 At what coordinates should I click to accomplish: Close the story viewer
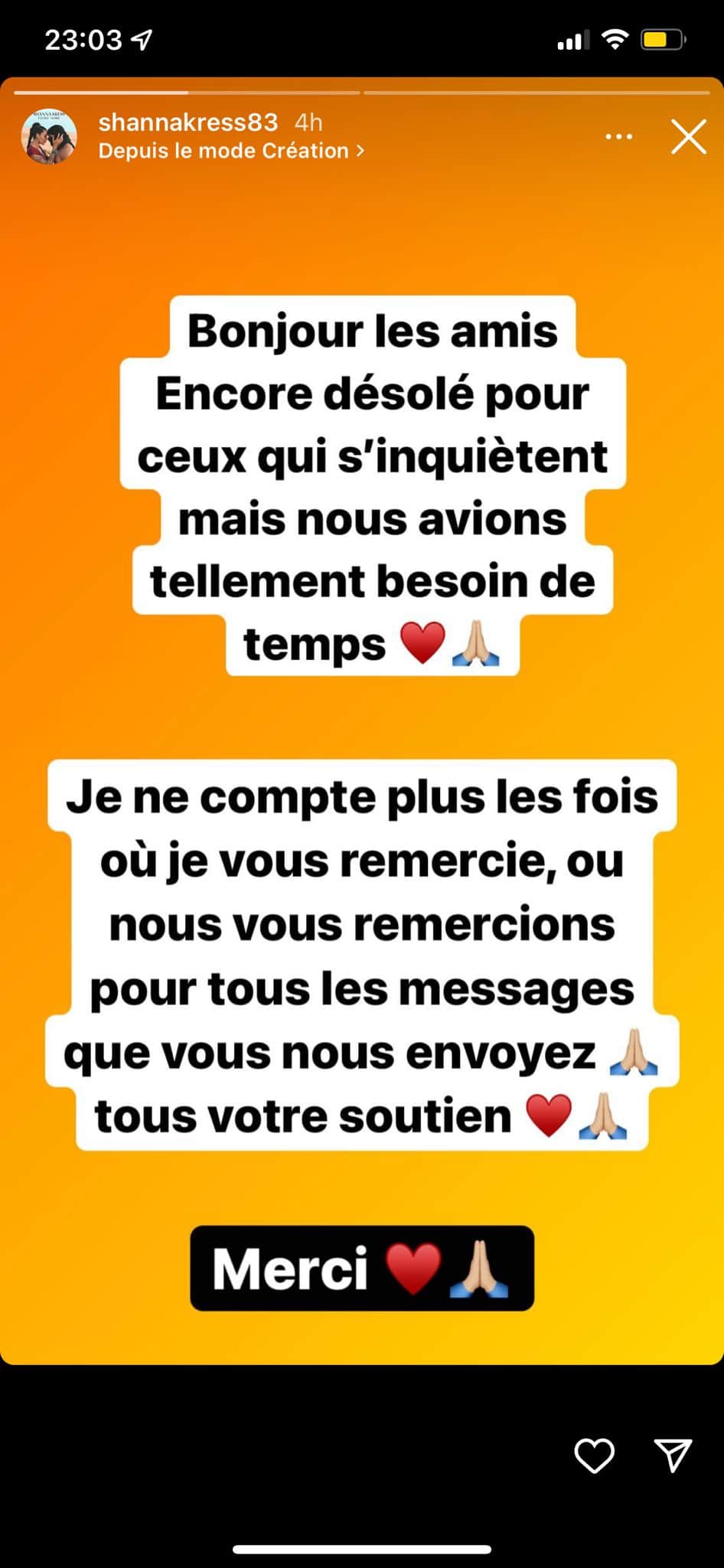(688, 138)
